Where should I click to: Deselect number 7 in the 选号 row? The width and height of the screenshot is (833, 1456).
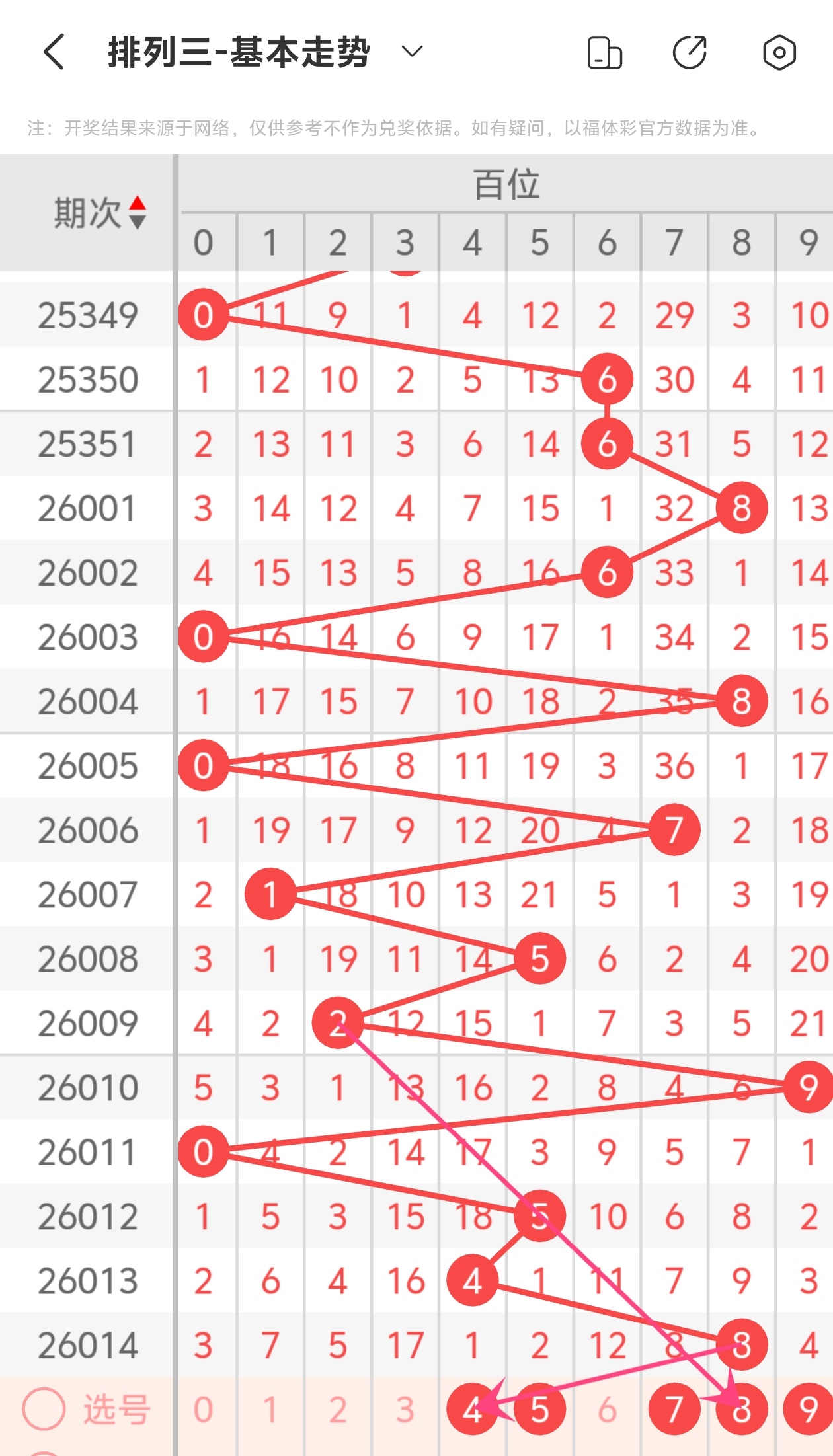(674, 1410)
